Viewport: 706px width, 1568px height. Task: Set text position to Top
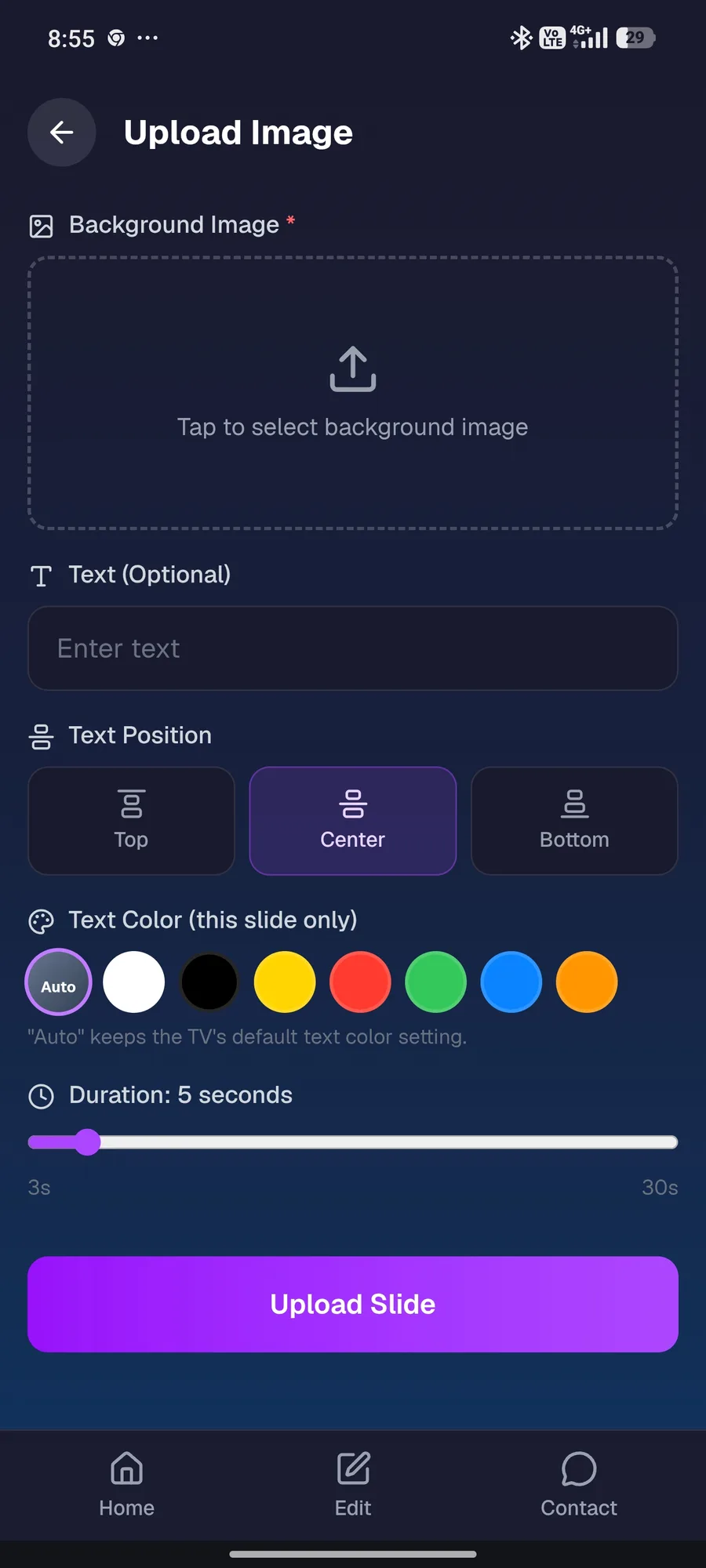click(x=132, y=821)
